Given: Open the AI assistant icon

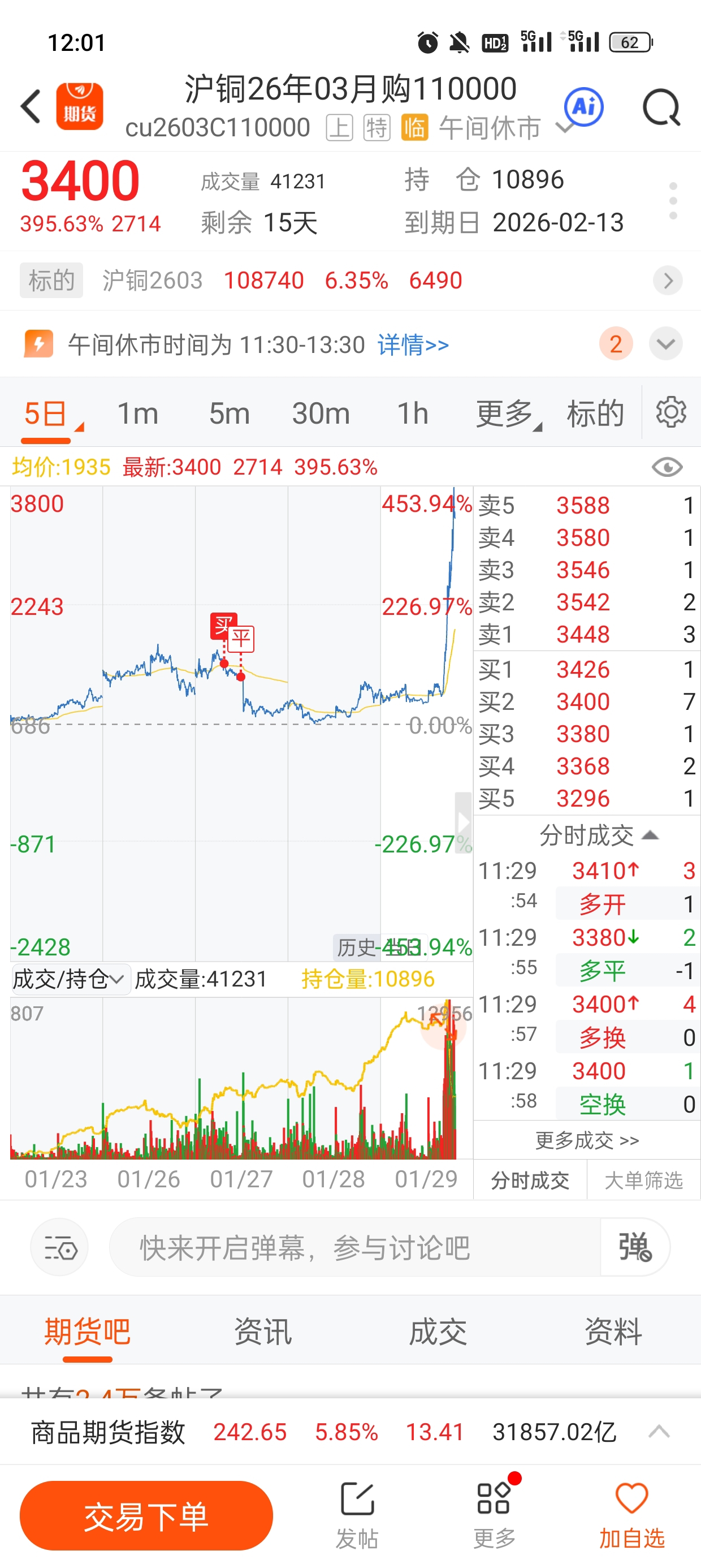Looking at the screenshot, I should 583,107.
